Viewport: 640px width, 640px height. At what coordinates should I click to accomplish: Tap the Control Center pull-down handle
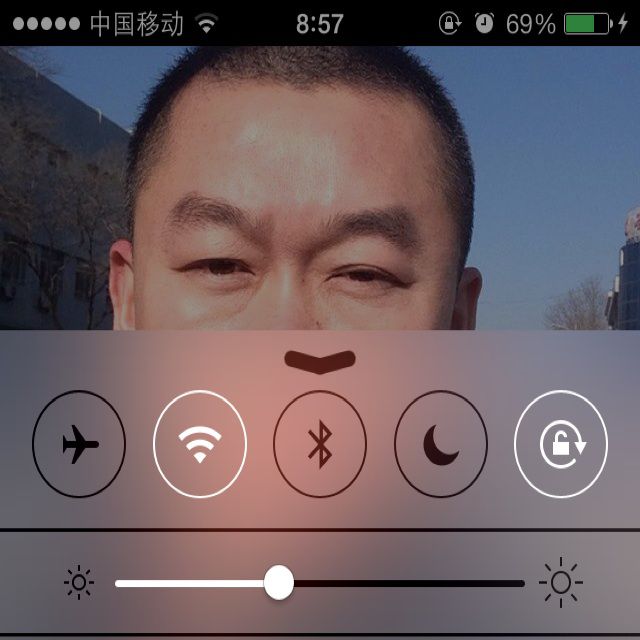(x=320, y=361)
